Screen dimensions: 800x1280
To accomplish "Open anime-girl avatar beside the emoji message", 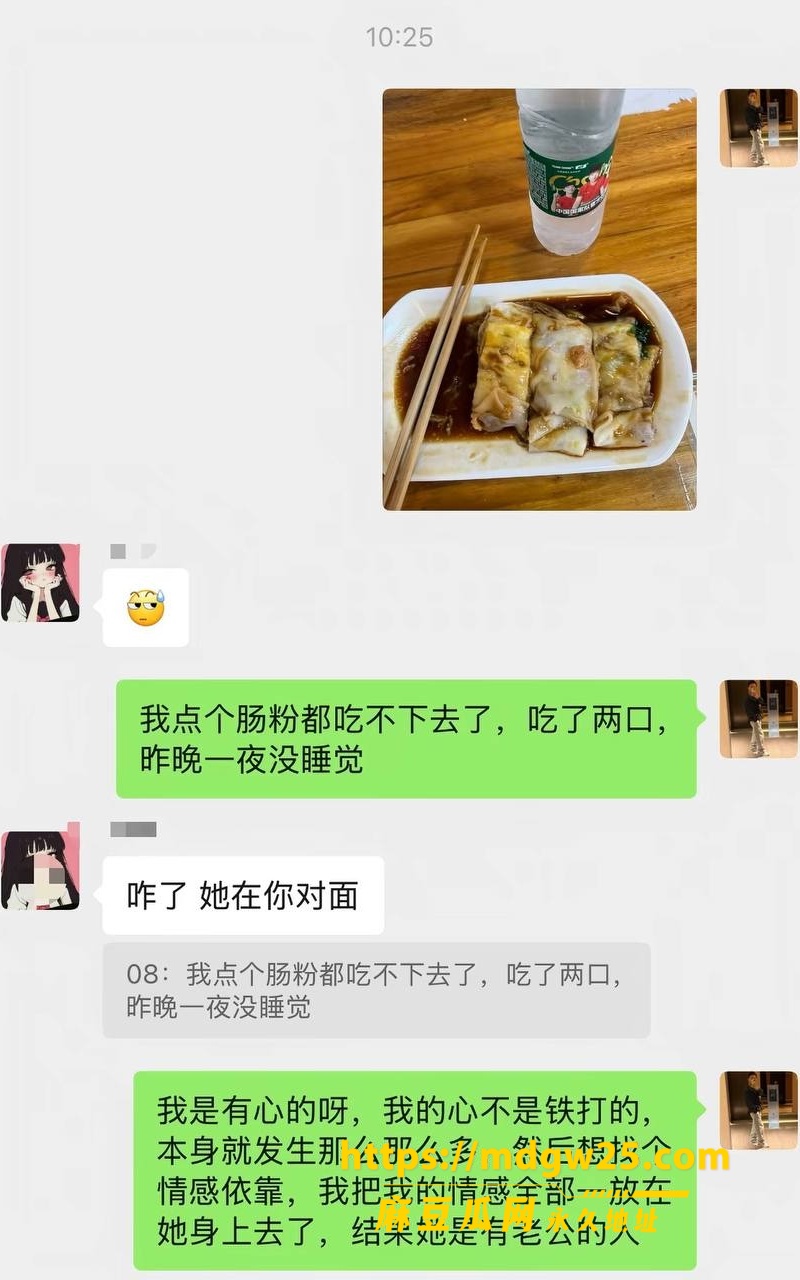I will (x=41, y=583).
